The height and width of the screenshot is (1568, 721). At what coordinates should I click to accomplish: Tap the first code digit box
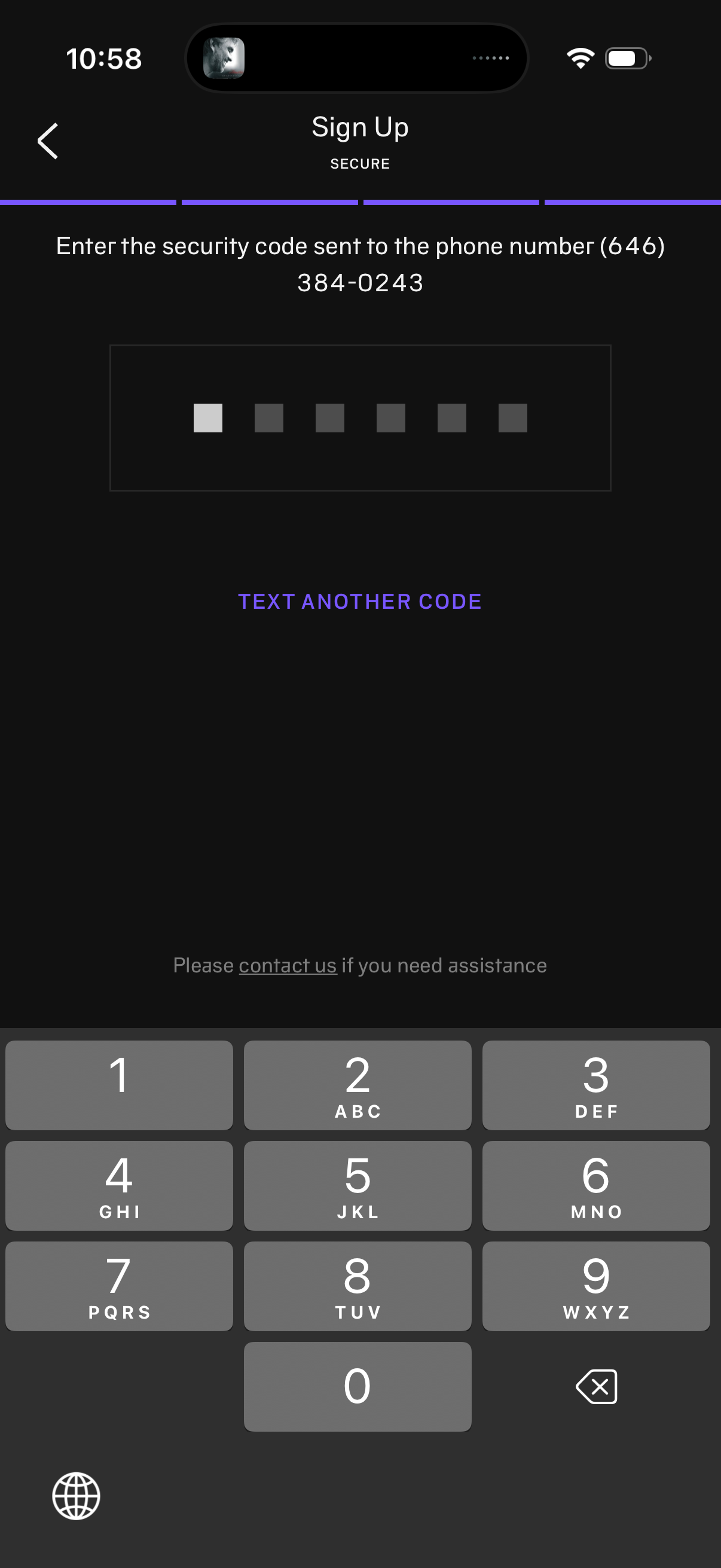pyautogui.click(x=207, y=417)
